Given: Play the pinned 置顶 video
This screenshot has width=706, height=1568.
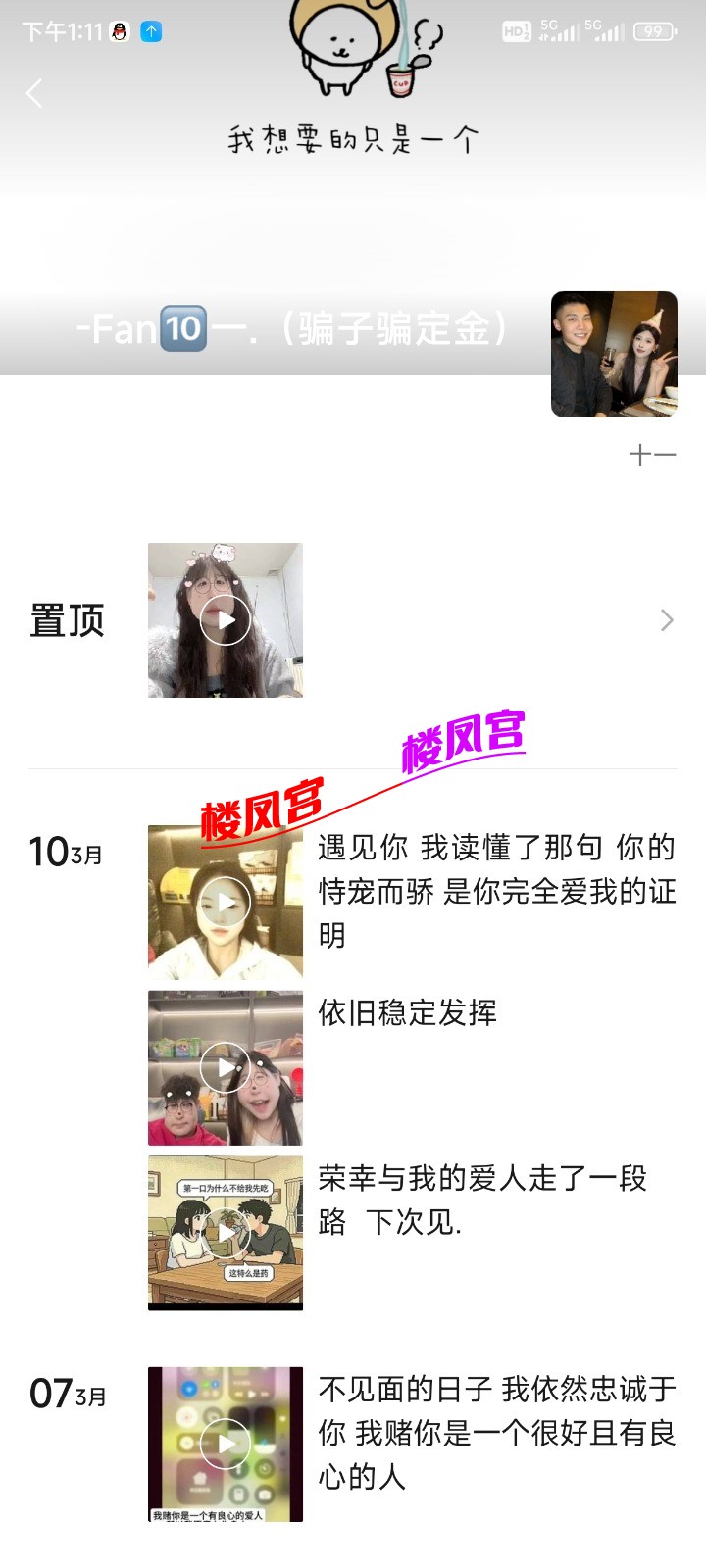Looking at the screenshot, I should (x=225, y=620).
